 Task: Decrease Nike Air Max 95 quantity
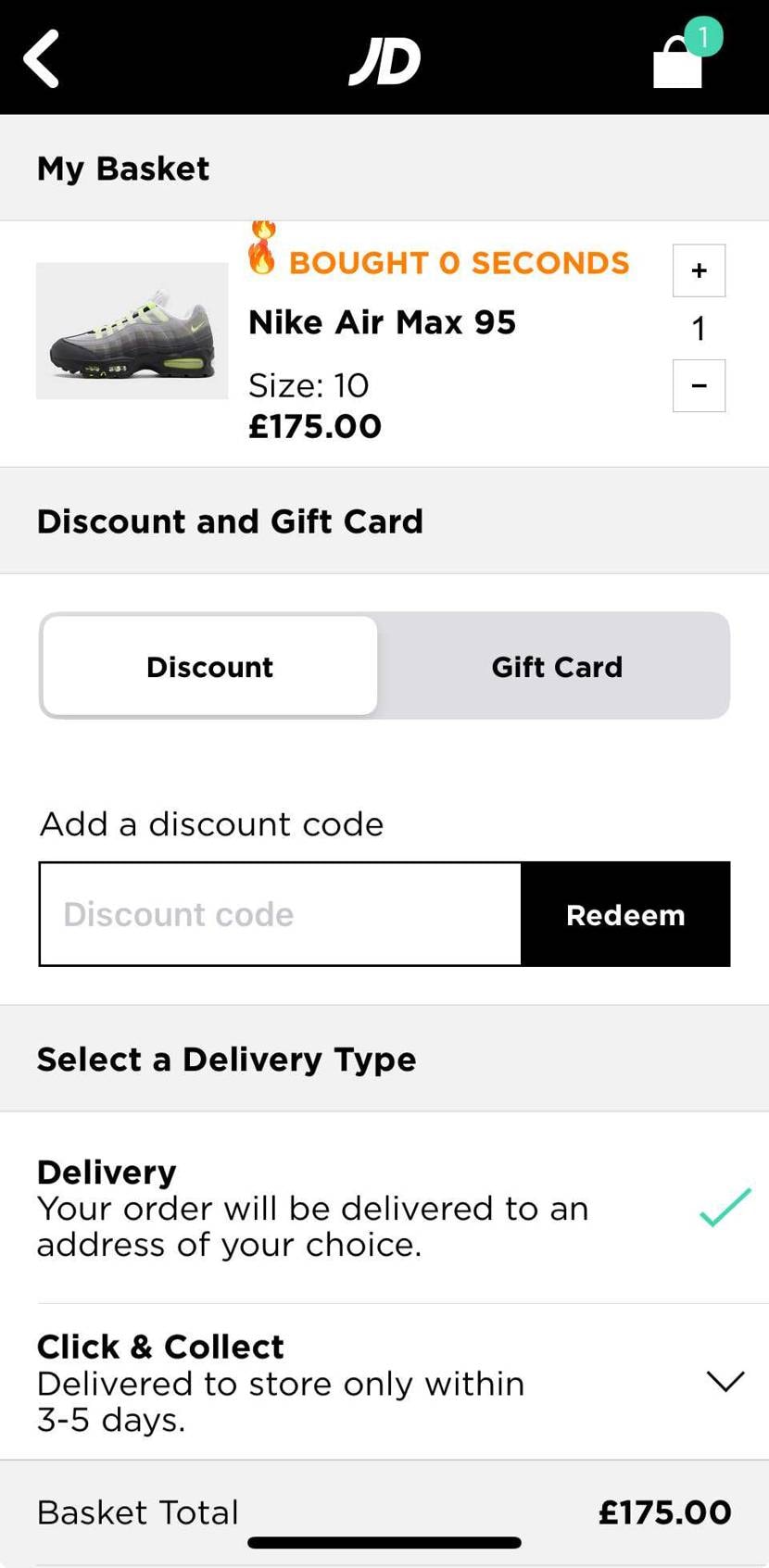pyautogui.click(x=699, y=385)
